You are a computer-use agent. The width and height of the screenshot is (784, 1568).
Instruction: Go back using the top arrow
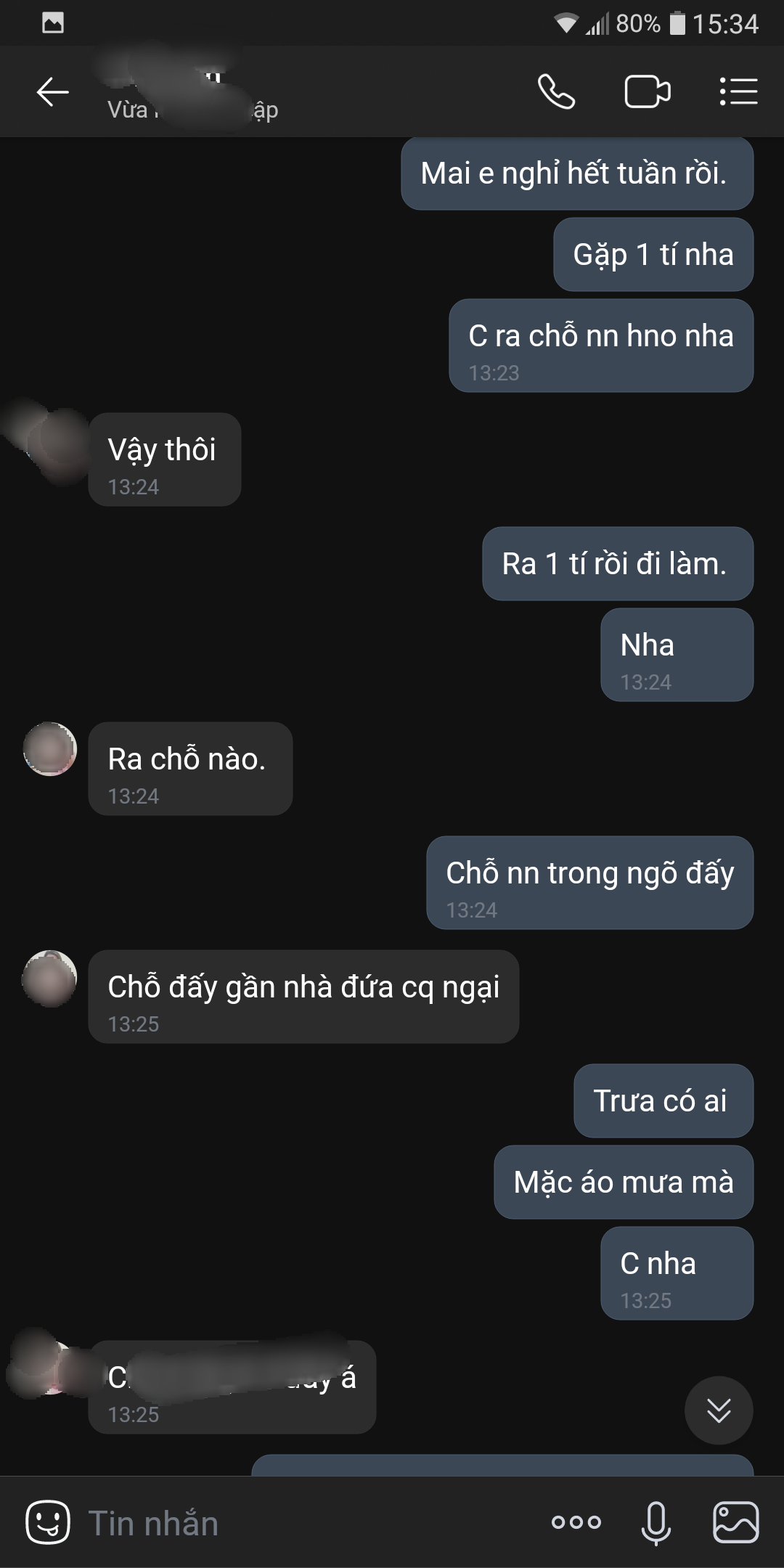pyautogui.click(x=52, y=92)
